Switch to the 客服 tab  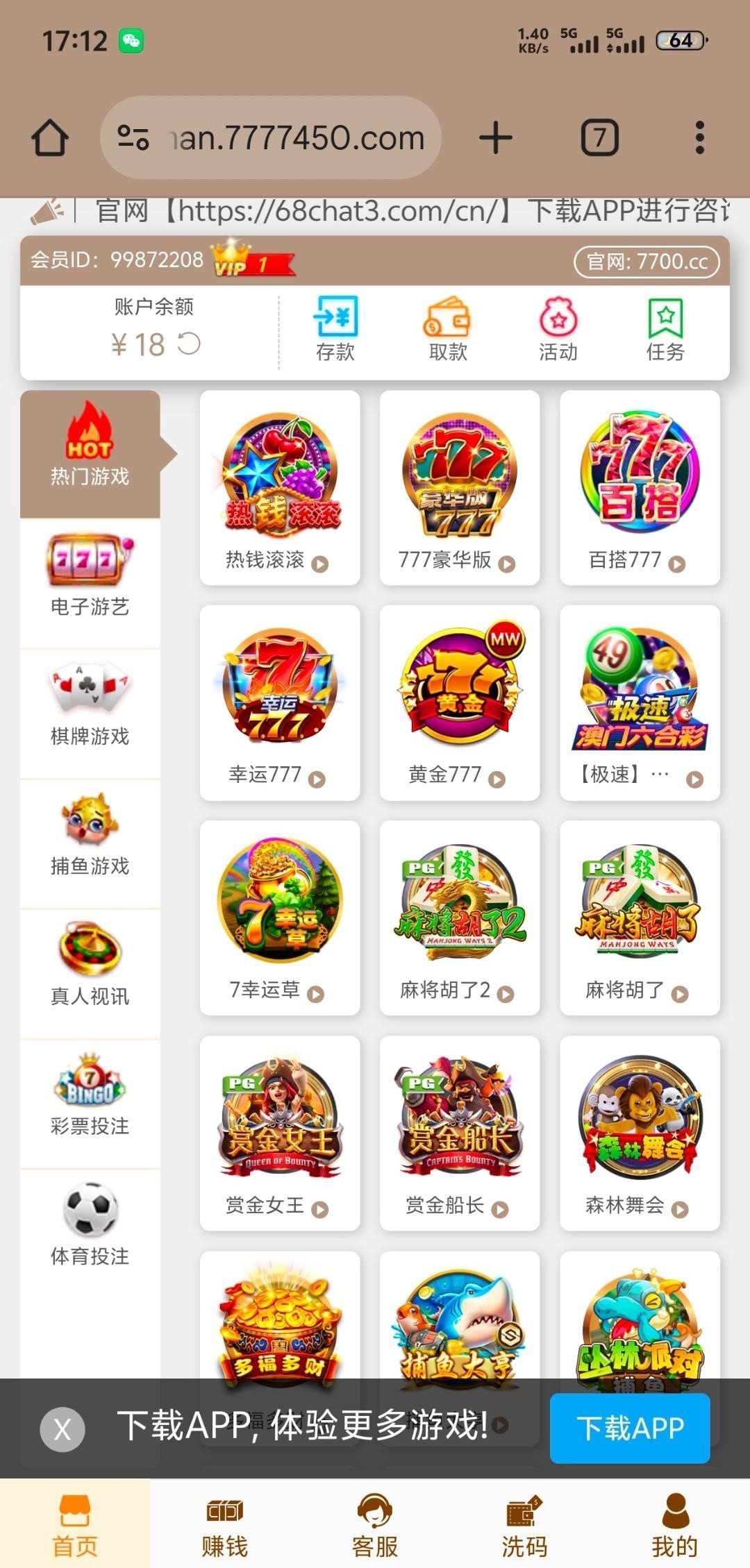pos(375,1526)
